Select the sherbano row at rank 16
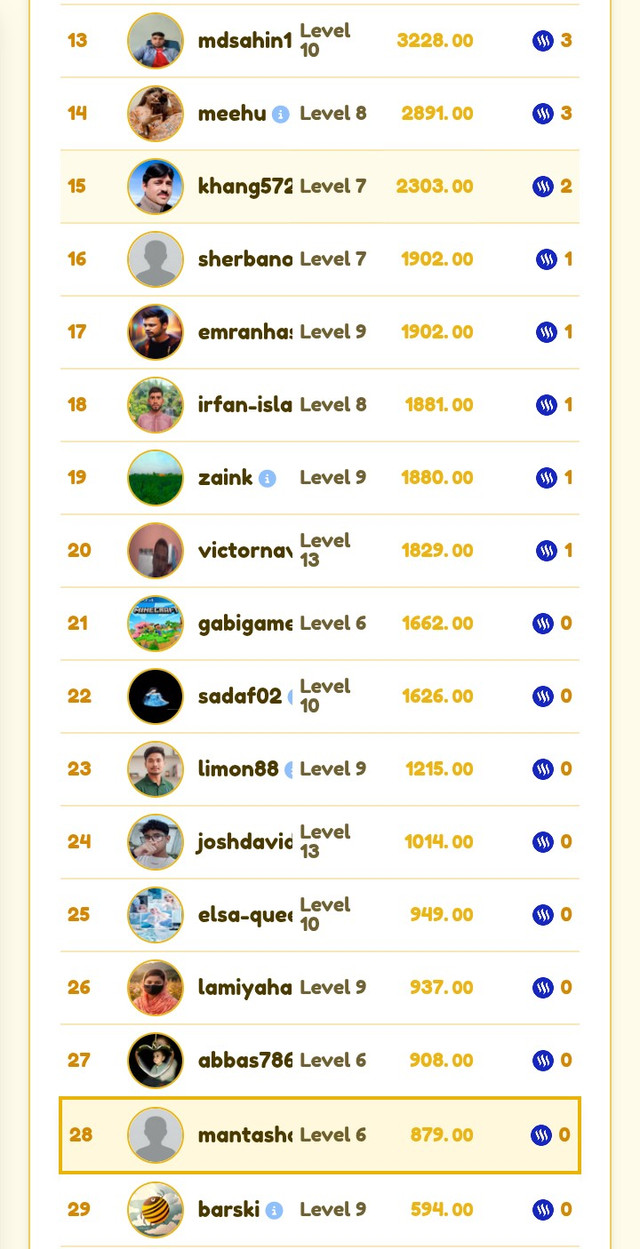The height and width of the screenshot is (1249, 640). pos(320,259)
